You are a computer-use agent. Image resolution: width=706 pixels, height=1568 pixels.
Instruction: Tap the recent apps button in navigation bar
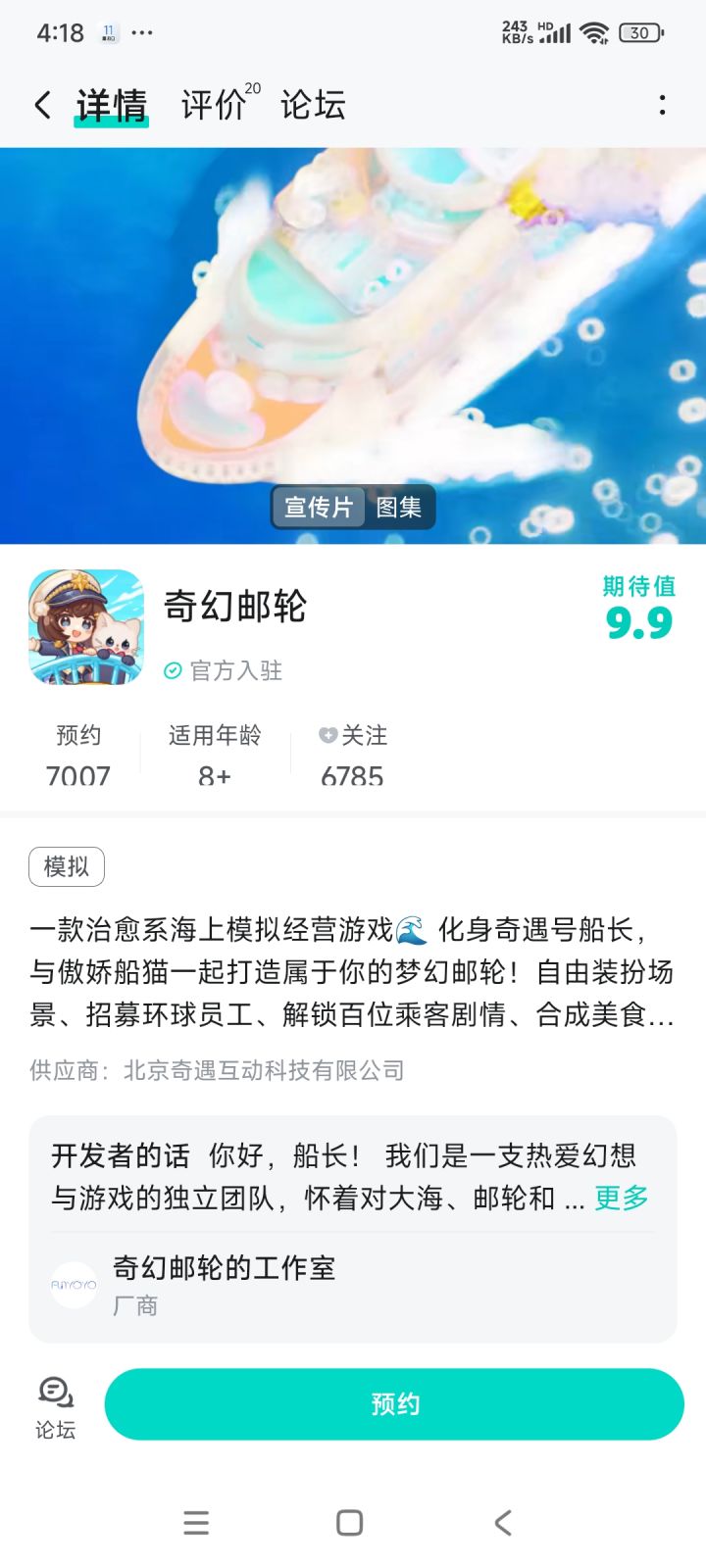pos(196,1523)
